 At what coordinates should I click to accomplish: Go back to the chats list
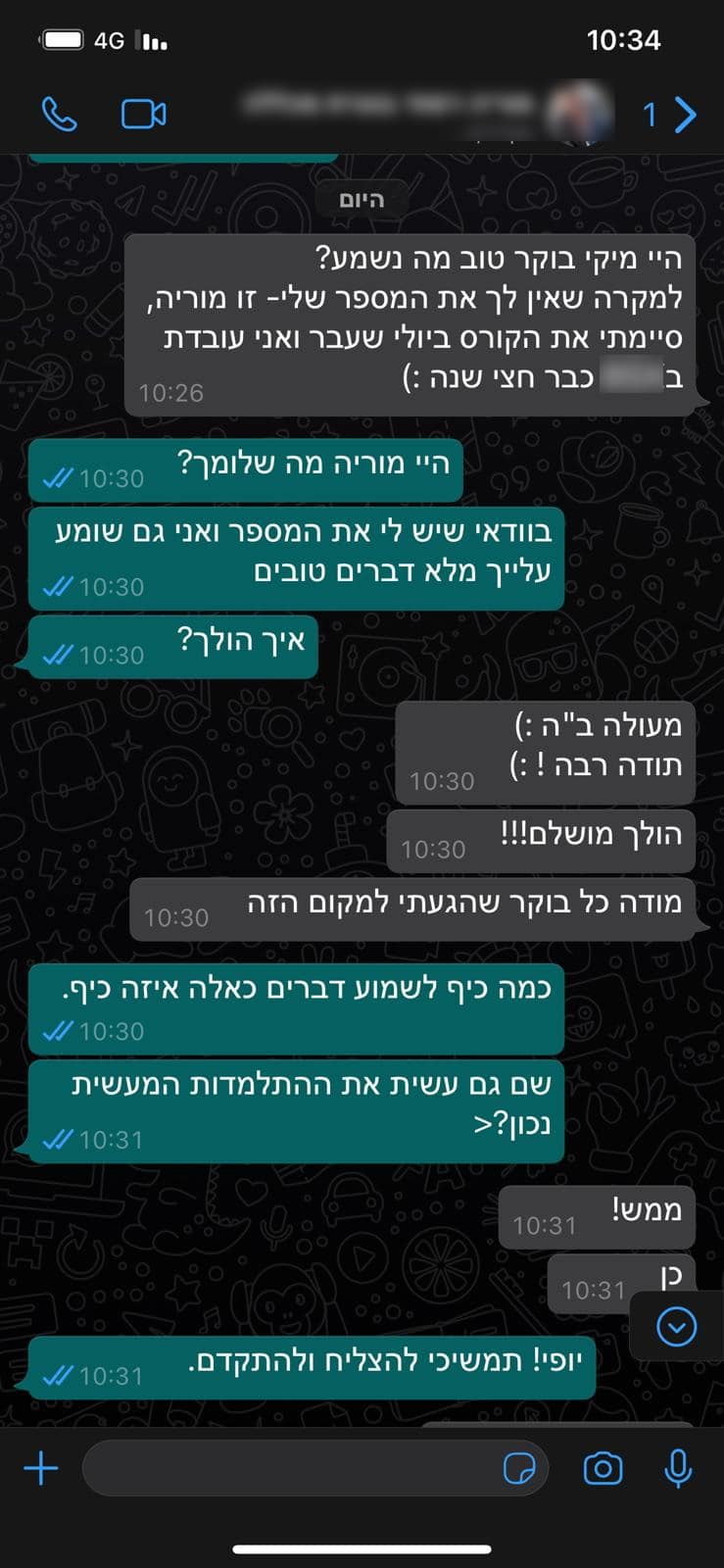point(671,115)
